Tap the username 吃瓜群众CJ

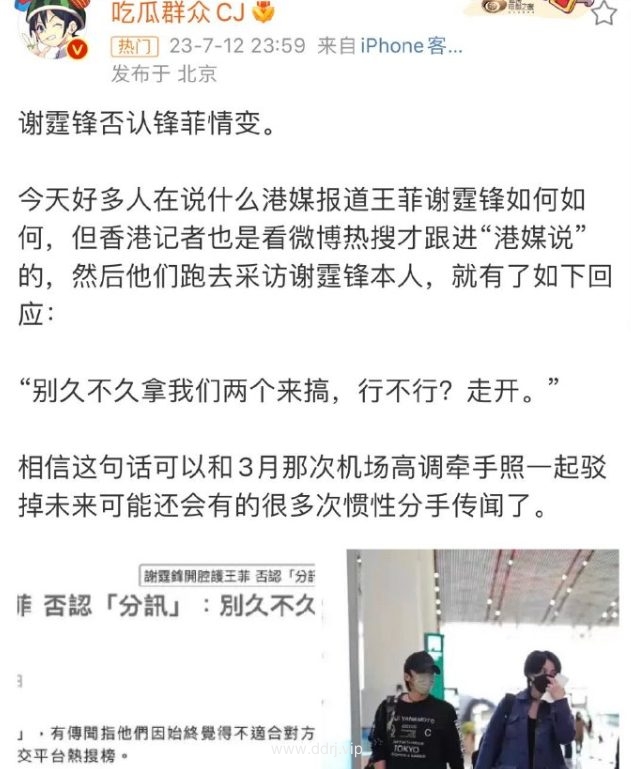(x=178, y=12)
